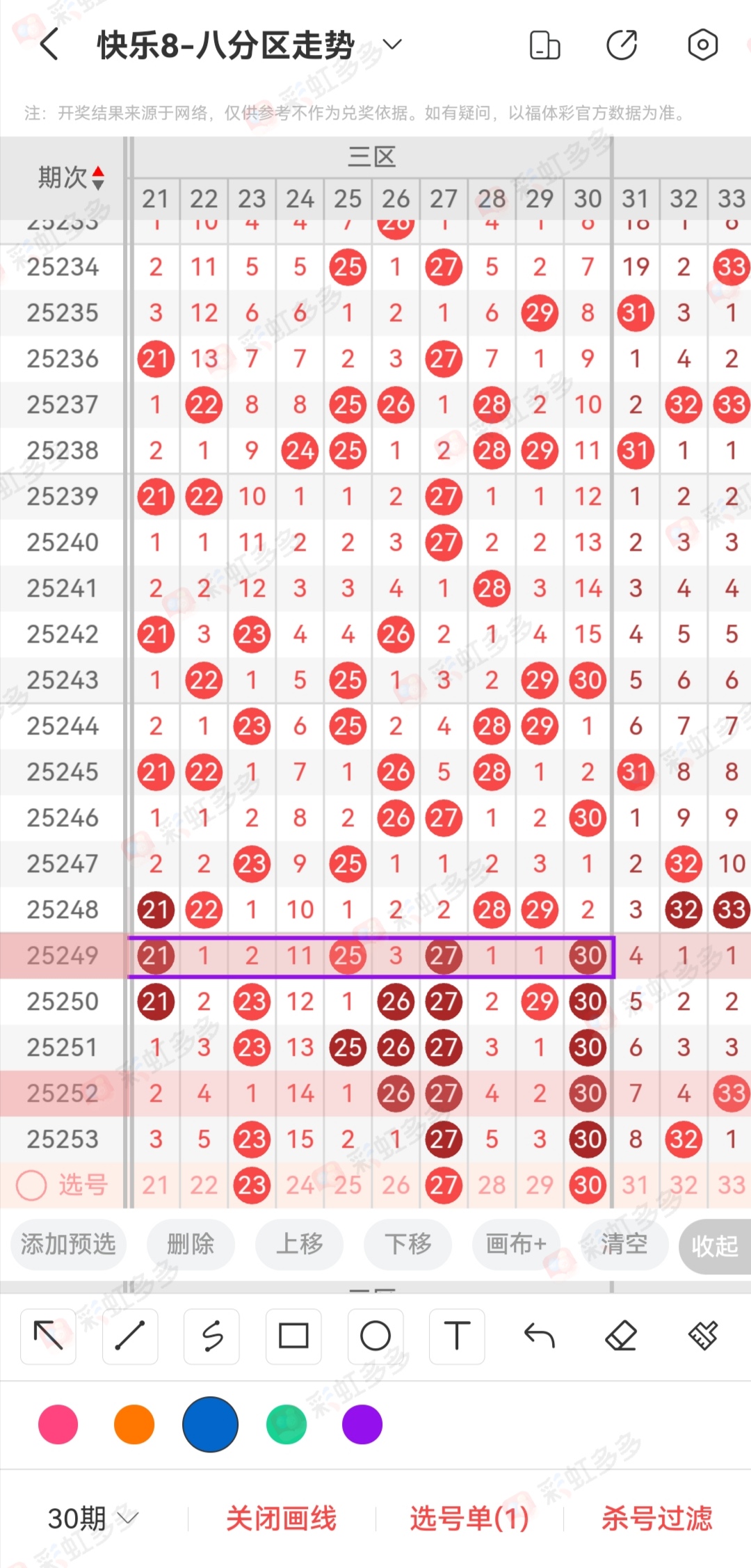Open the hexagon settings icon
The width and height of the screenshot is (751, 1568).
coord(702,46)
